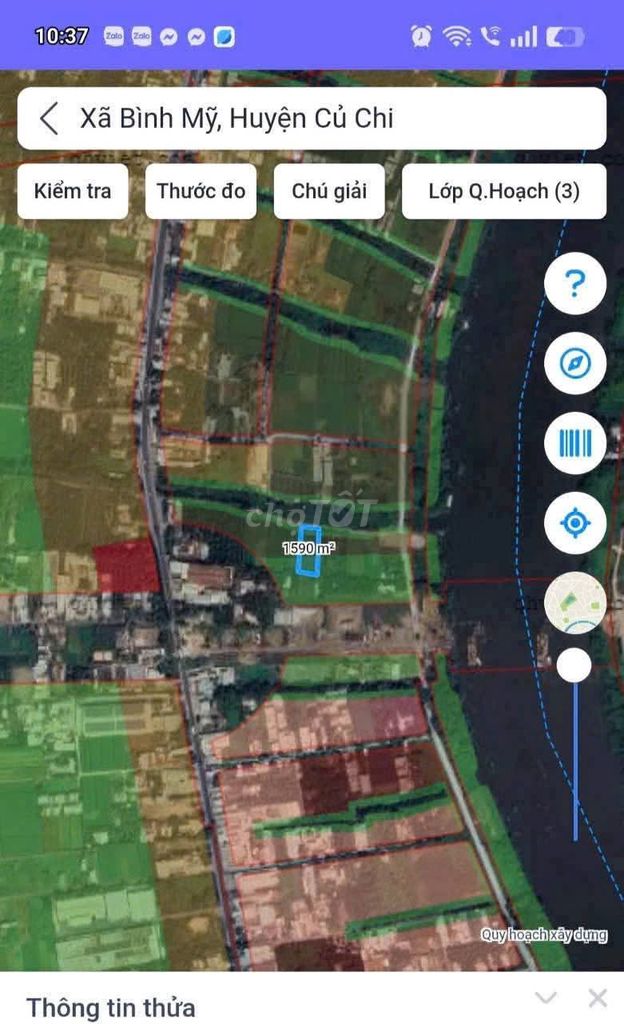This screenshot has height=1024, width=624.
Task: Open the question mark help button
Action: 575,284
